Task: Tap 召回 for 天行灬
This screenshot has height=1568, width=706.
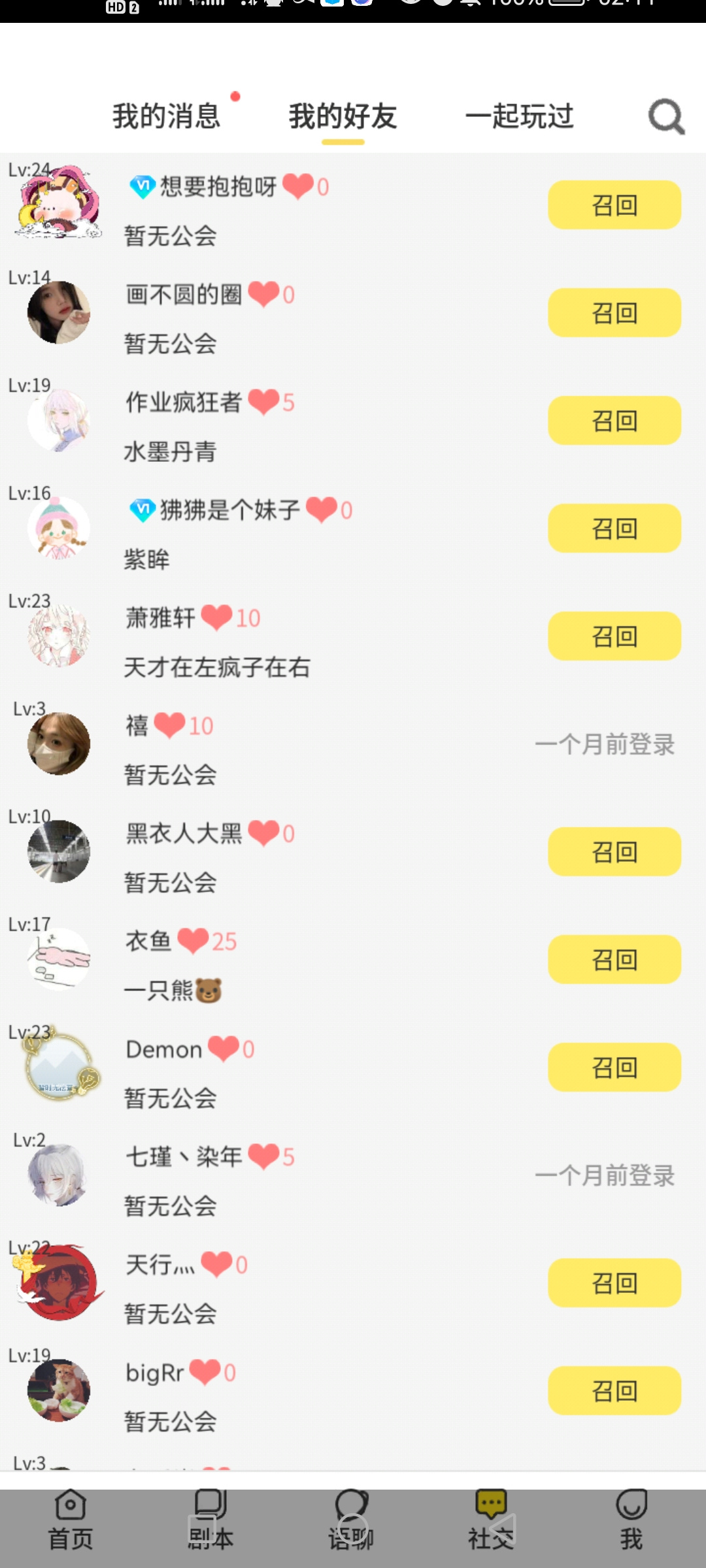Action: click(x=614, y=1283)
